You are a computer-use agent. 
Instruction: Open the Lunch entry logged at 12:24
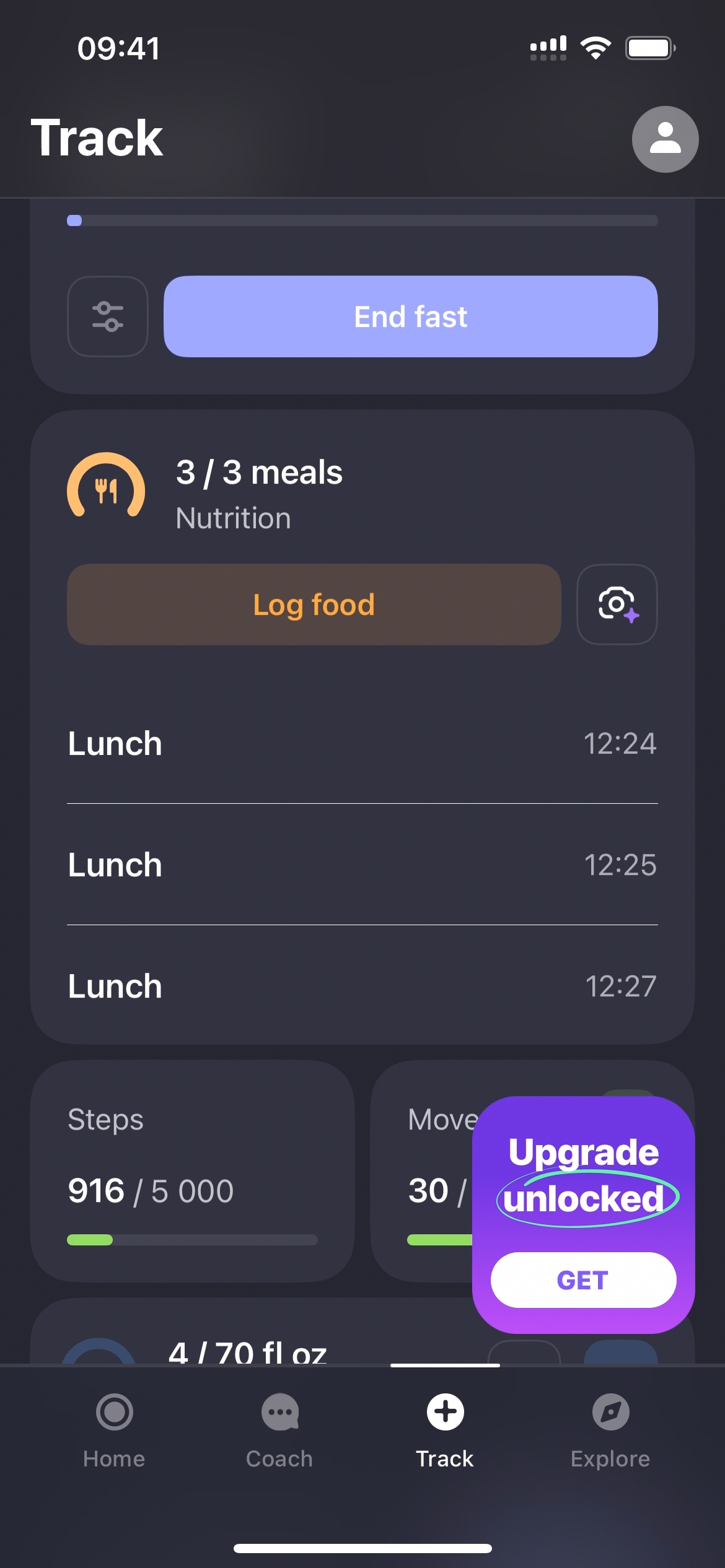point(362,743)
